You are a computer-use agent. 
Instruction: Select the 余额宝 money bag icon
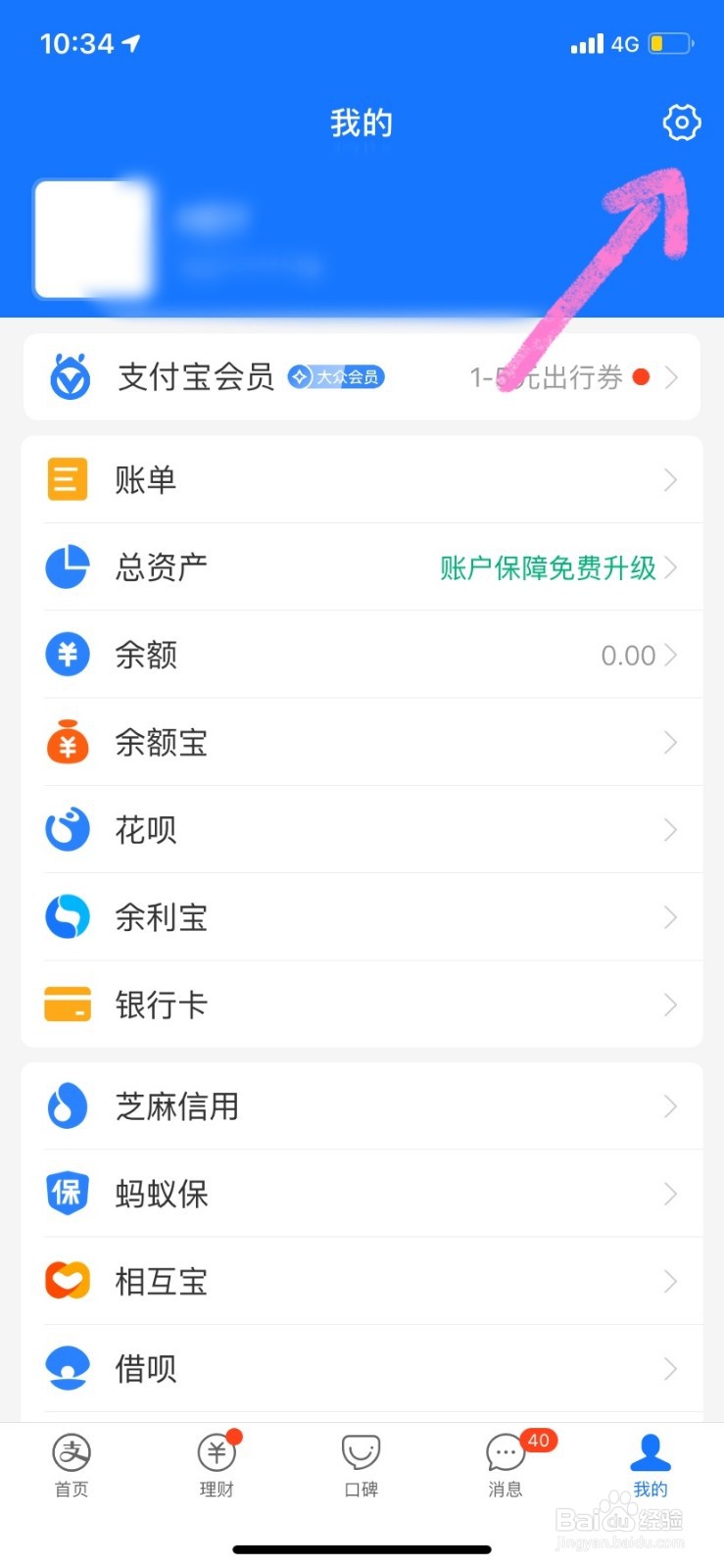tap(67, 743)
